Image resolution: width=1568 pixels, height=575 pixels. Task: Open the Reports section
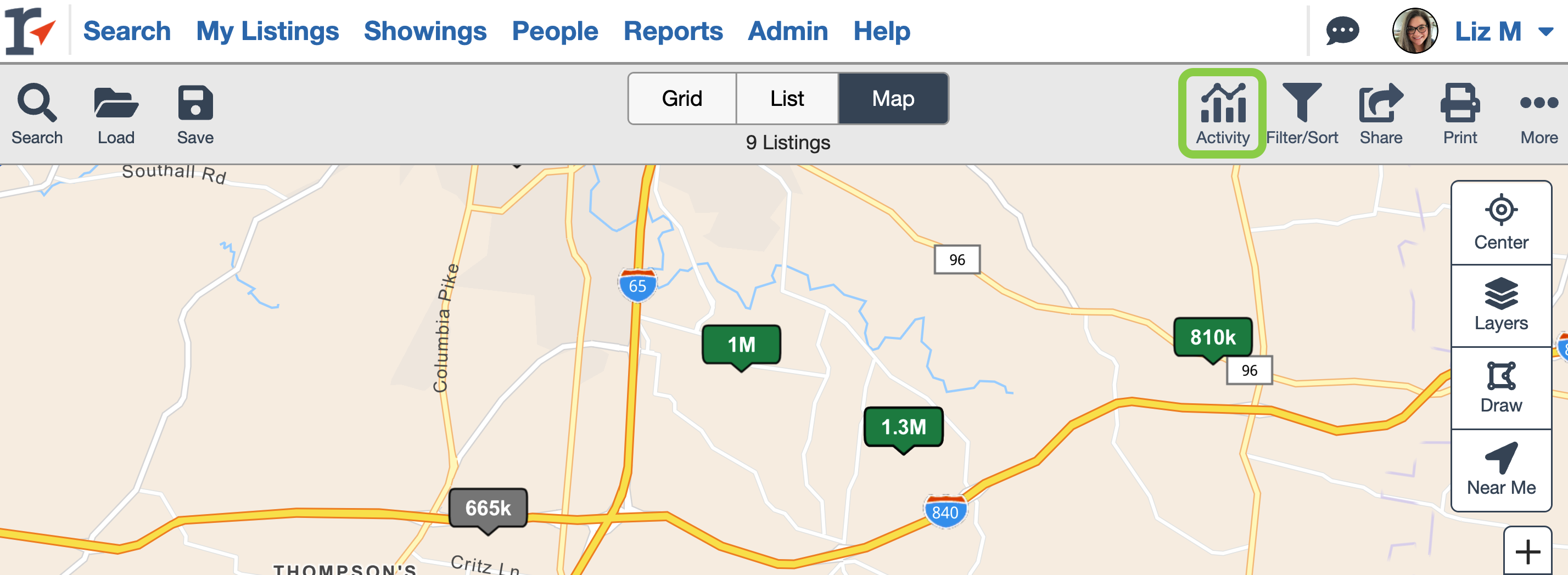pos(673,31)
